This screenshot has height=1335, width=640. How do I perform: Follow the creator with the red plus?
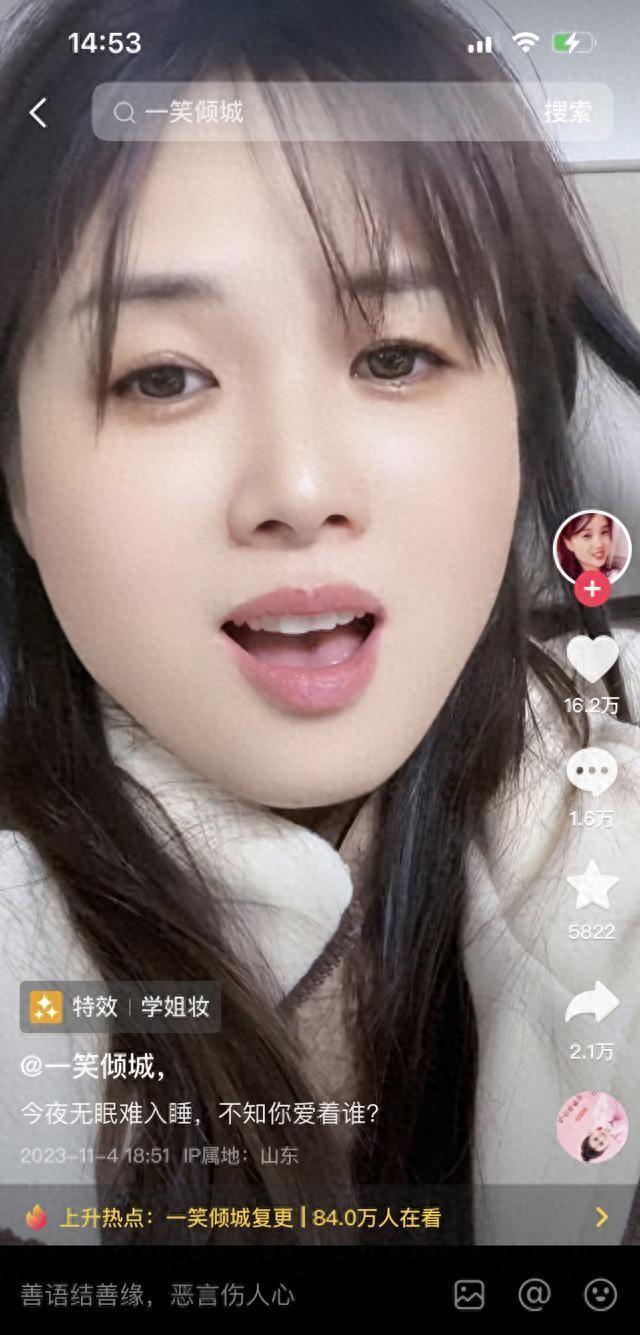click(x=592, y=589)
